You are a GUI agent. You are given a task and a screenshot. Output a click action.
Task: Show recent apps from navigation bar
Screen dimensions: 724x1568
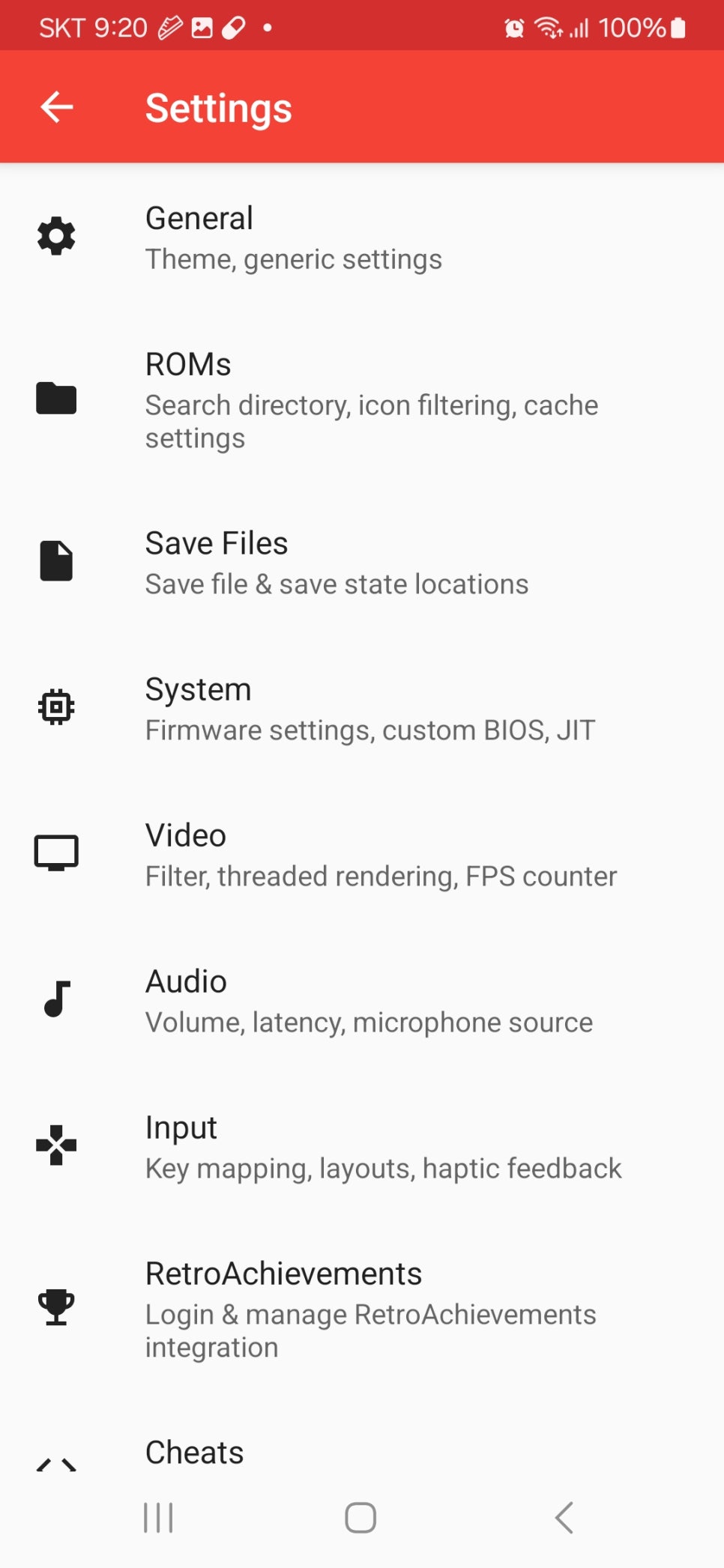point(158,1518)
